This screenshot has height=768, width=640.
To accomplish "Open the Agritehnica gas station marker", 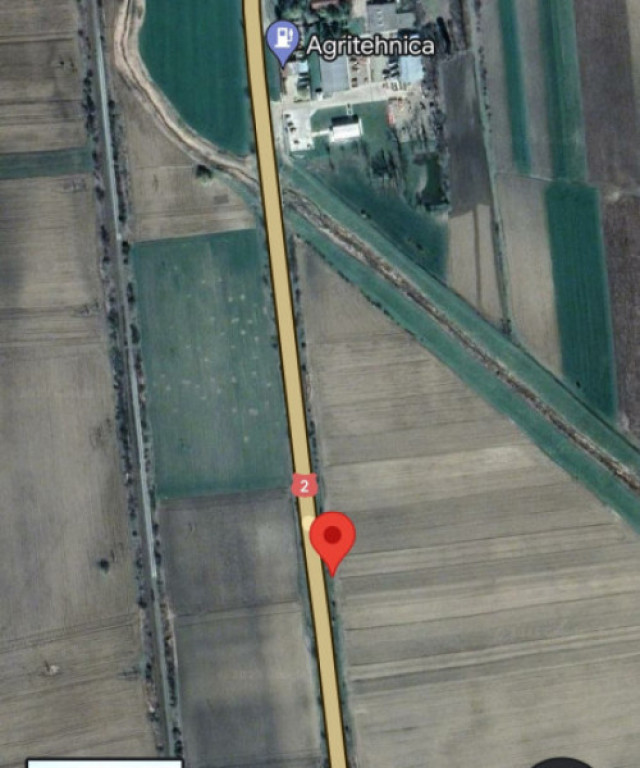I will [284, 40].
